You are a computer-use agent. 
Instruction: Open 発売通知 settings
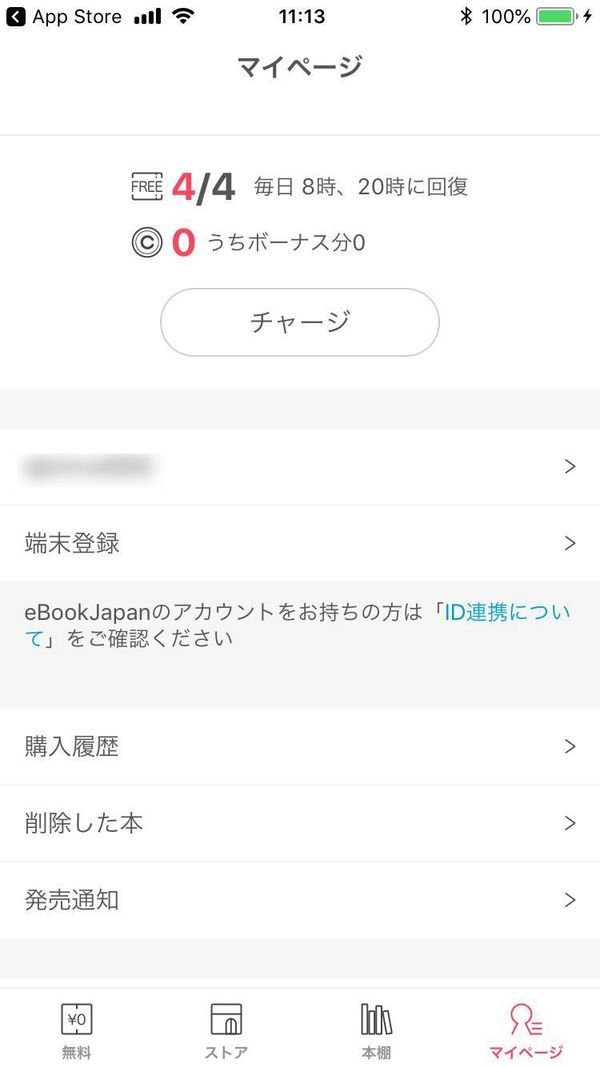(x=300, y=900)
